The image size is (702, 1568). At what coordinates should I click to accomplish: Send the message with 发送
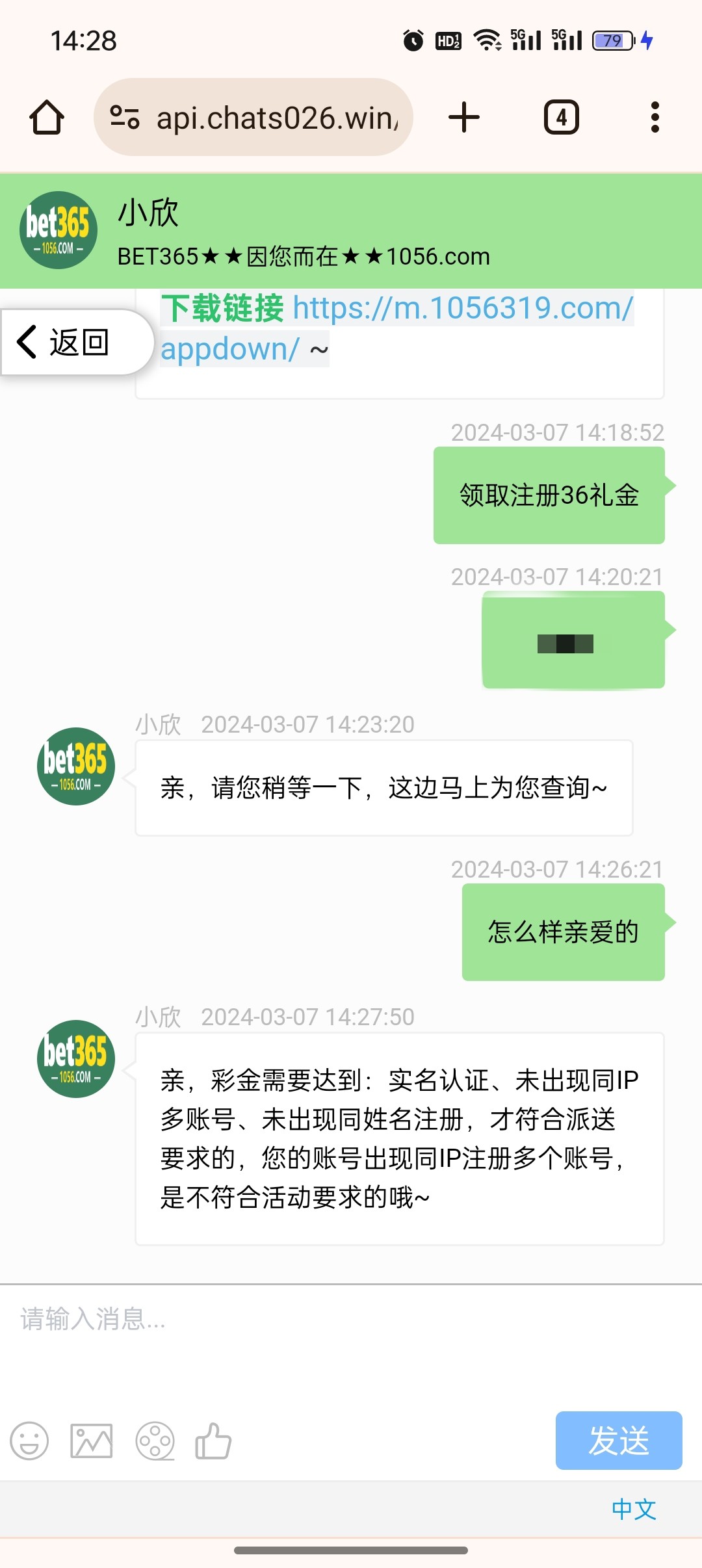[x=618, y=1440]
